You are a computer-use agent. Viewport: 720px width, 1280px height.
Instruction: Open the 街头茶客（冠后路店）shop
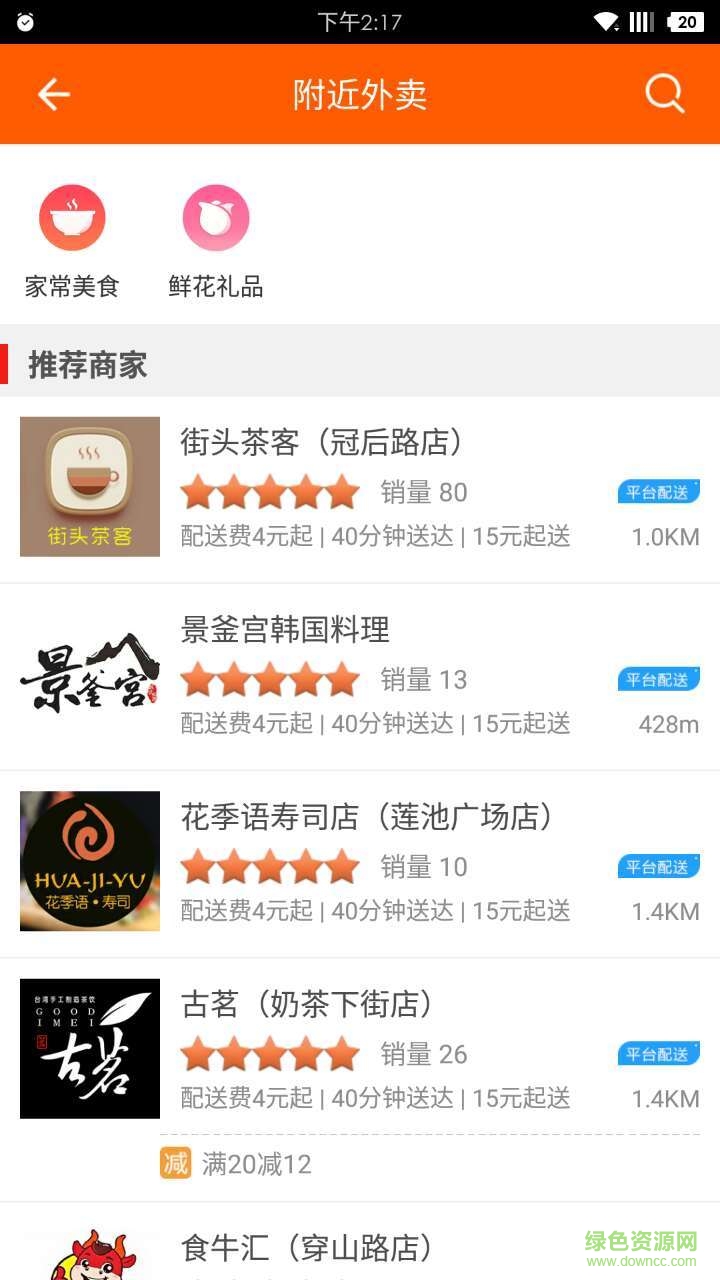pyautogui.click(x=320, y=442)
